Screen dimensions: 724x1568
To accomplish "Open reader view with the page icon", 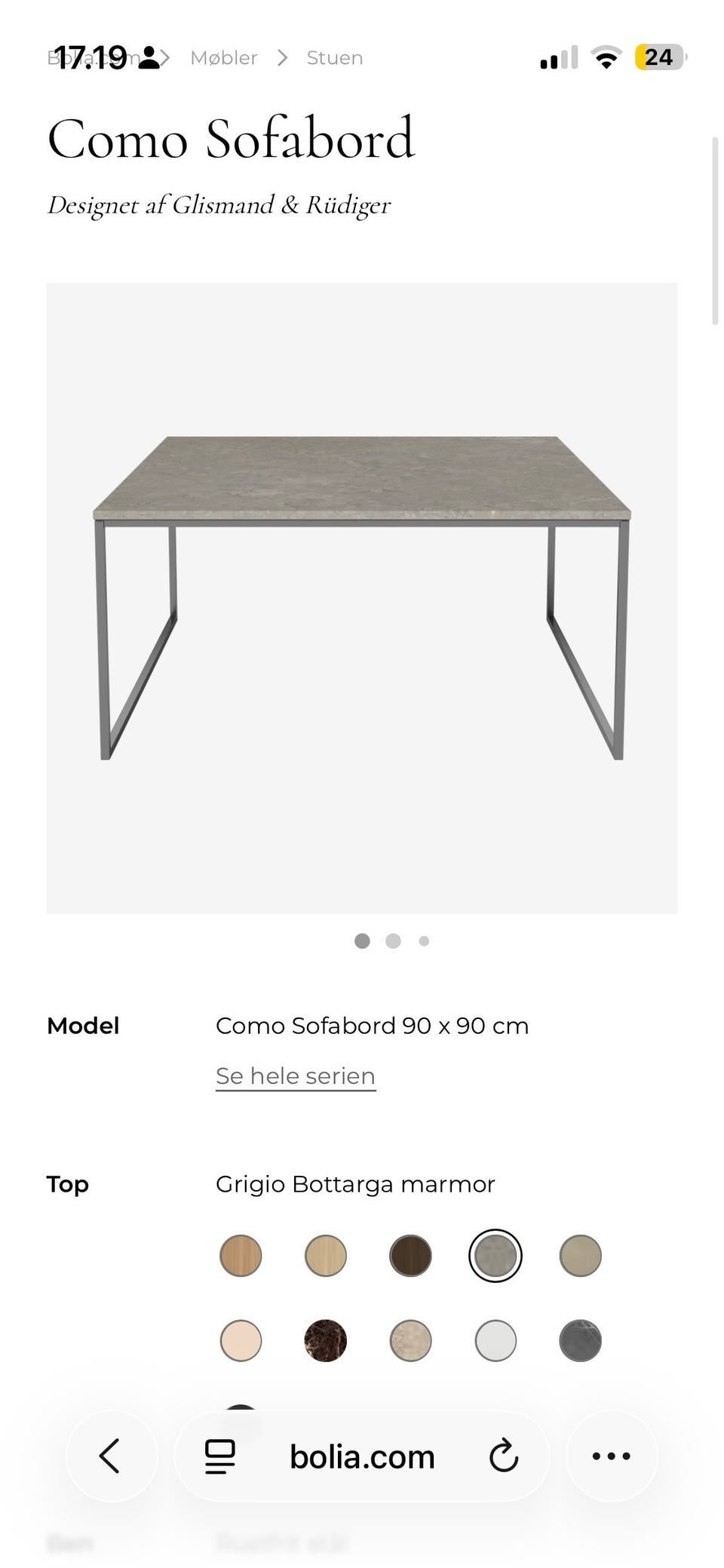I will pos(218,1456).
